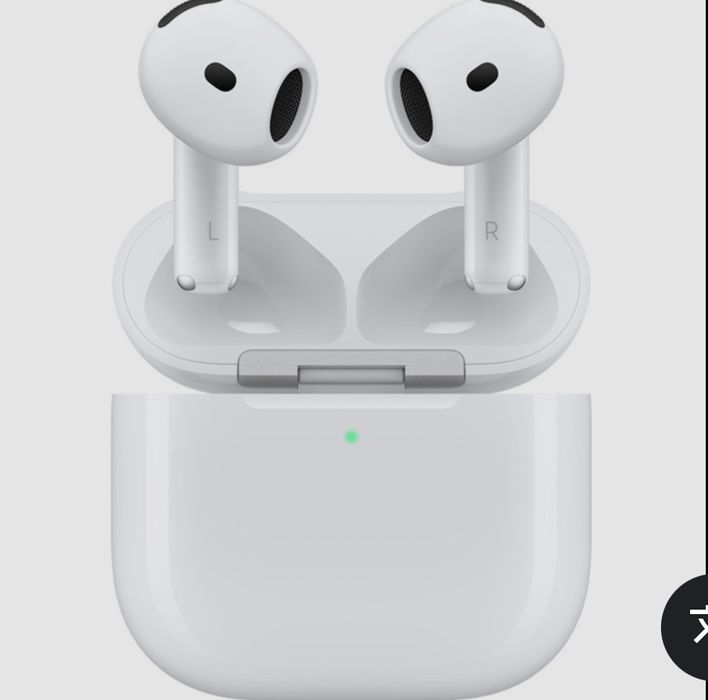Tap the floating translate button

(x=692, y=626)
